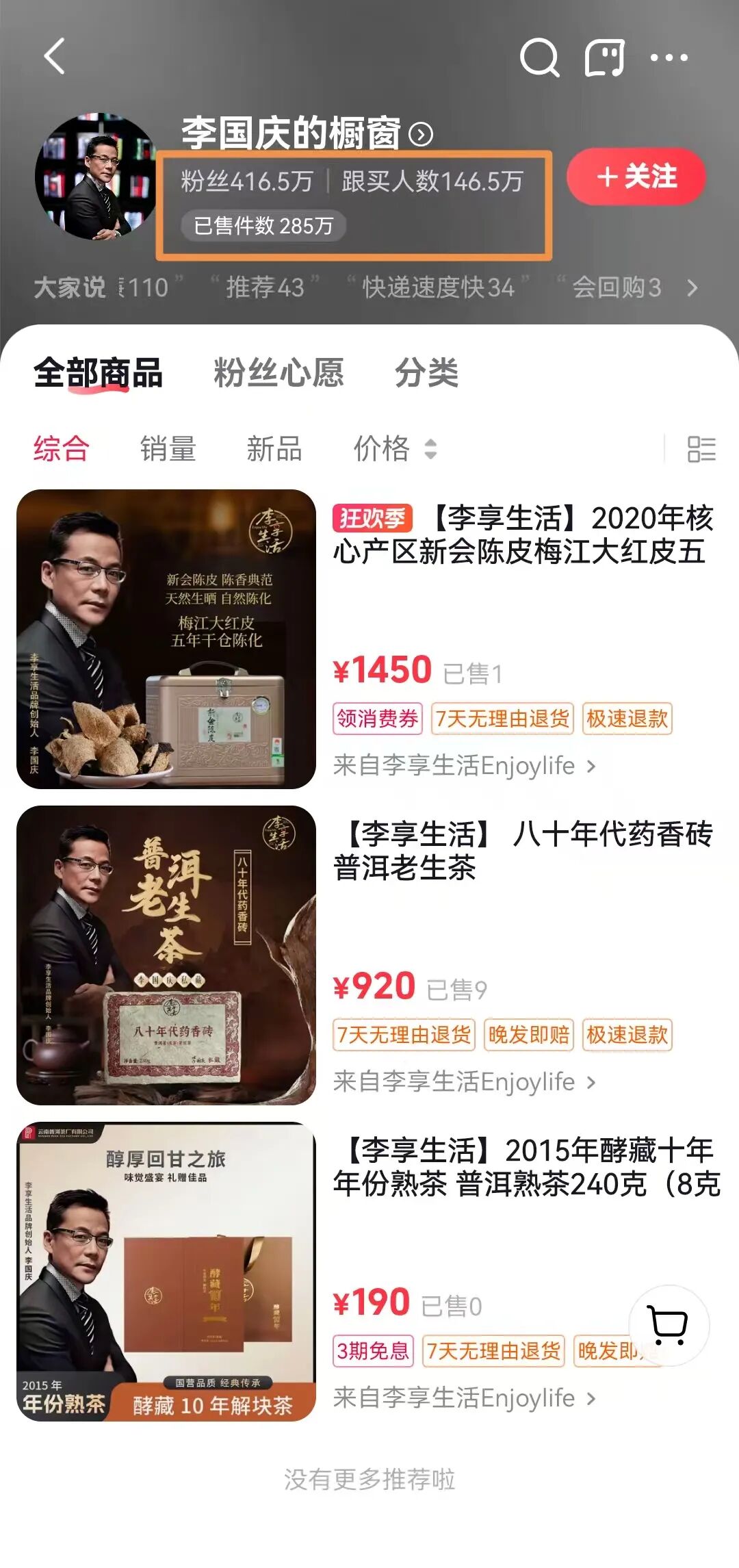Open the 新会陈皮梅江大红皮 product
Viewport: 739px width, 1568px height.
[523, 535]
